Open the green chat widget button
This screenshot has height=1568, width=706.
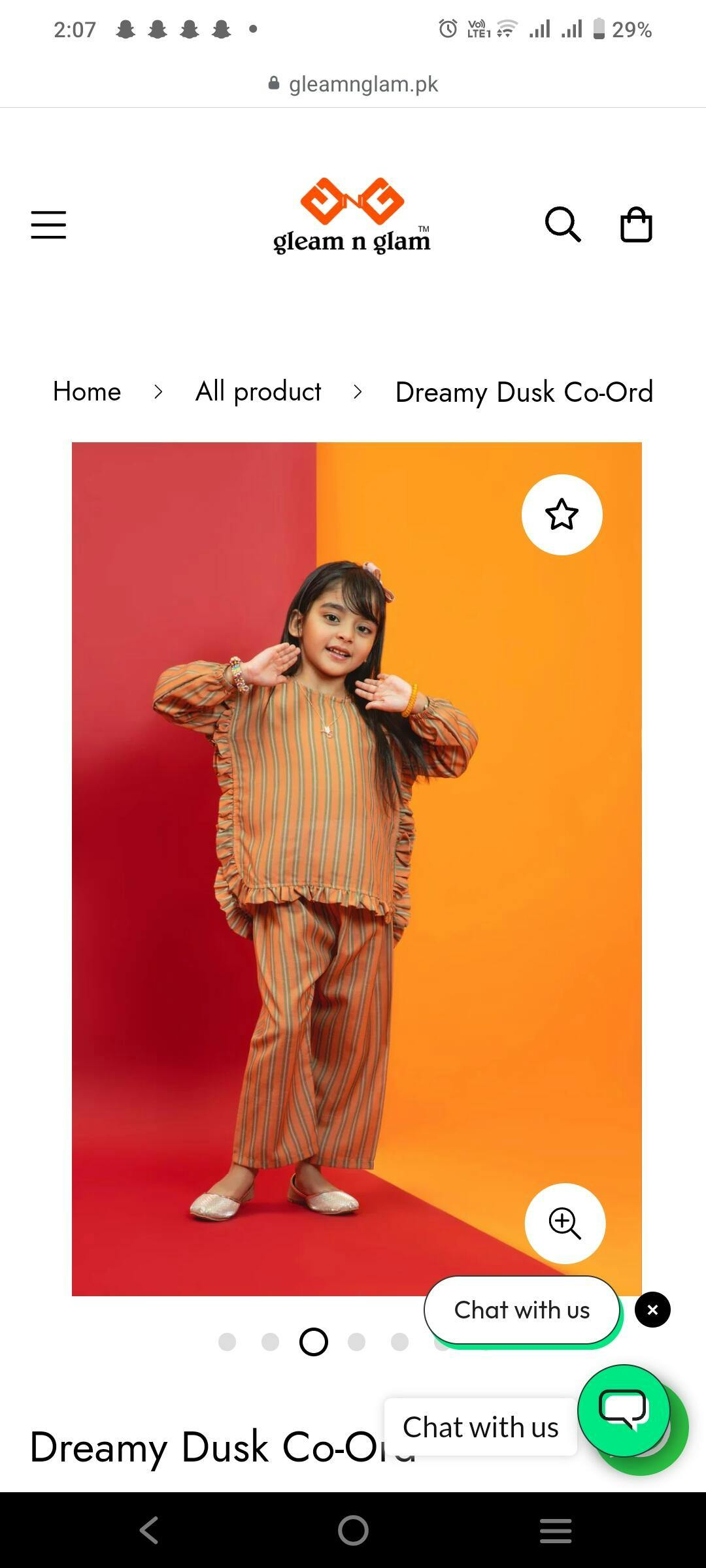click(624, 1410)
